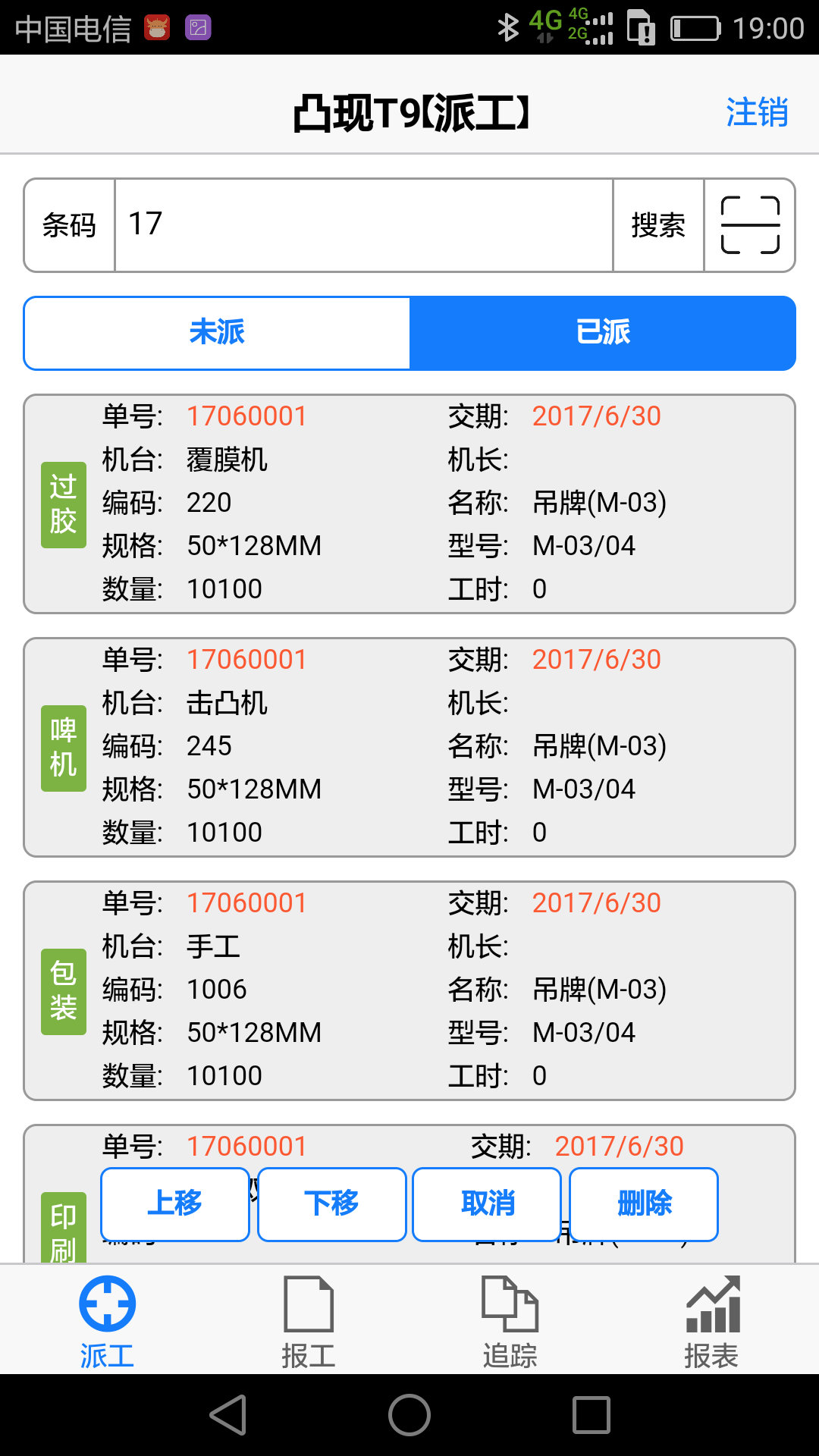
Task: Tap 下移 to move item down
Action: [332, 1204]
